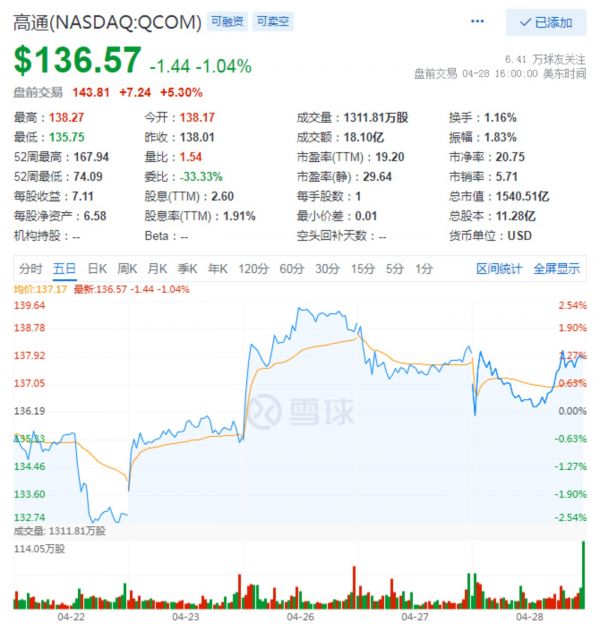View the 年K yearly chart
Image resolution: width=600 pixels, height=632 pixels.
(217, 269)
